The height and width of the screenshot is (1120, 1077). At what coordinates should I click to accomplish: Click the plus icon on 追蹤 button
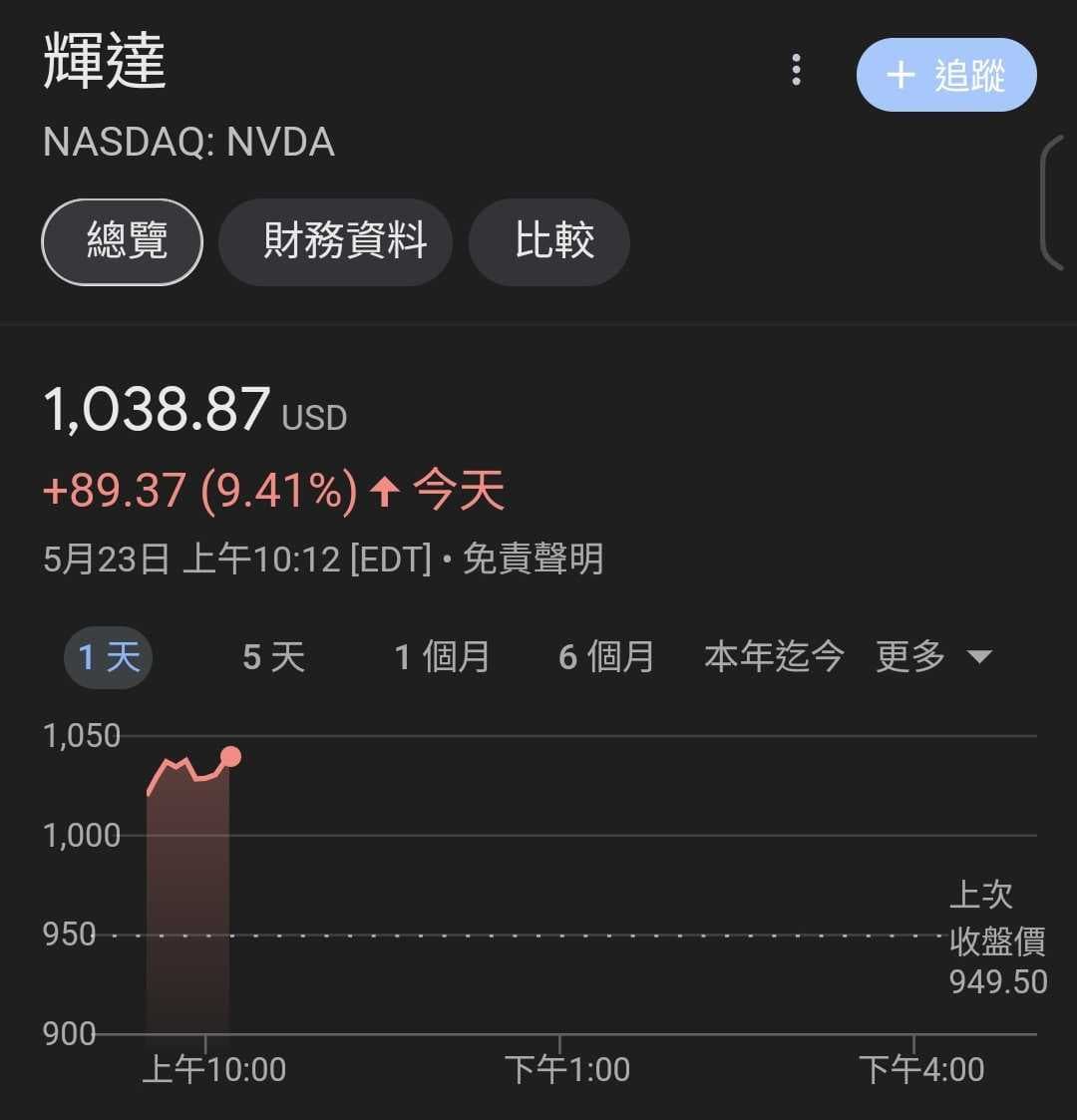pyautogui.click(x=902, y=74)
